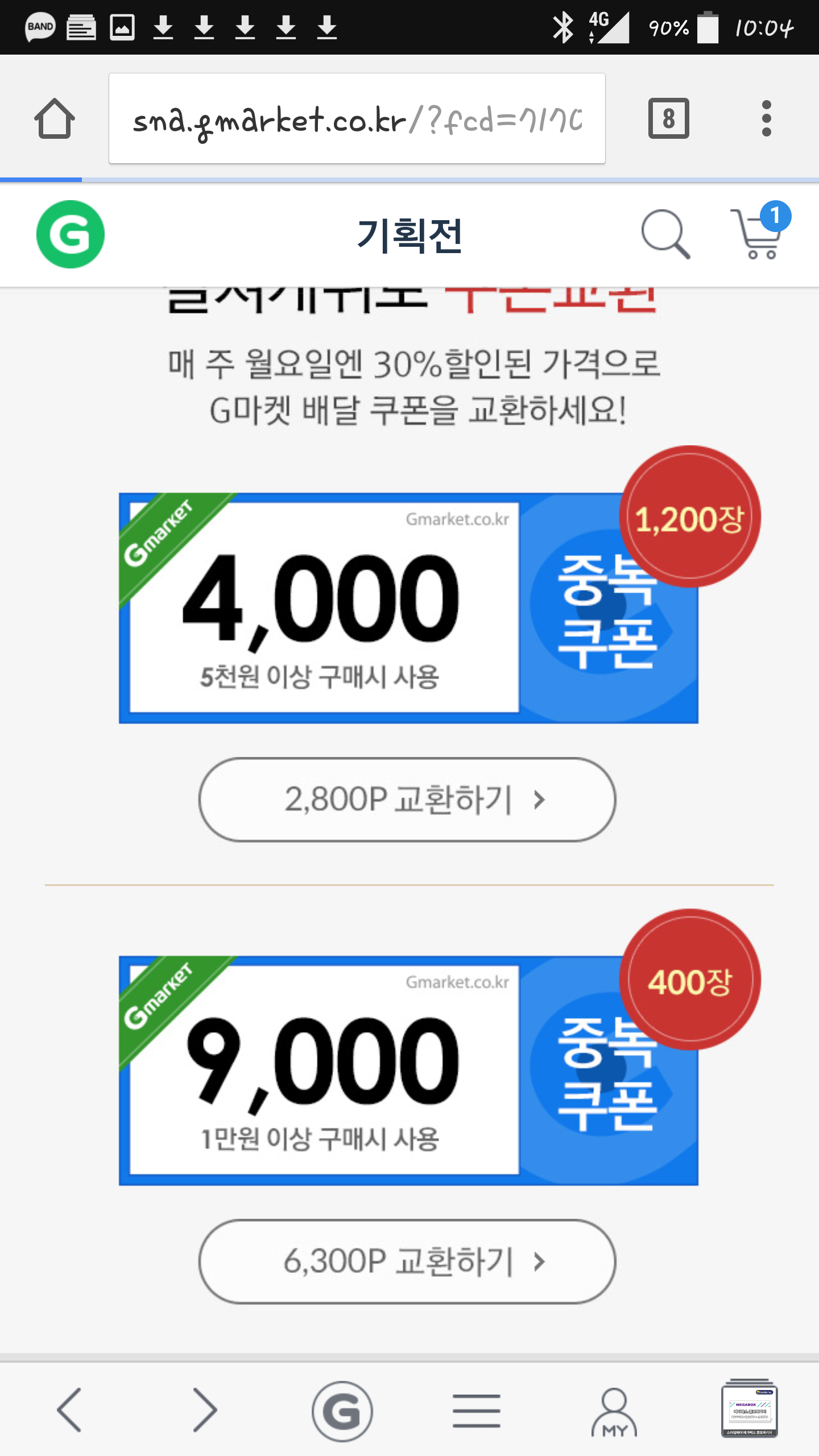Tap the URL address bar

point(357,119)
